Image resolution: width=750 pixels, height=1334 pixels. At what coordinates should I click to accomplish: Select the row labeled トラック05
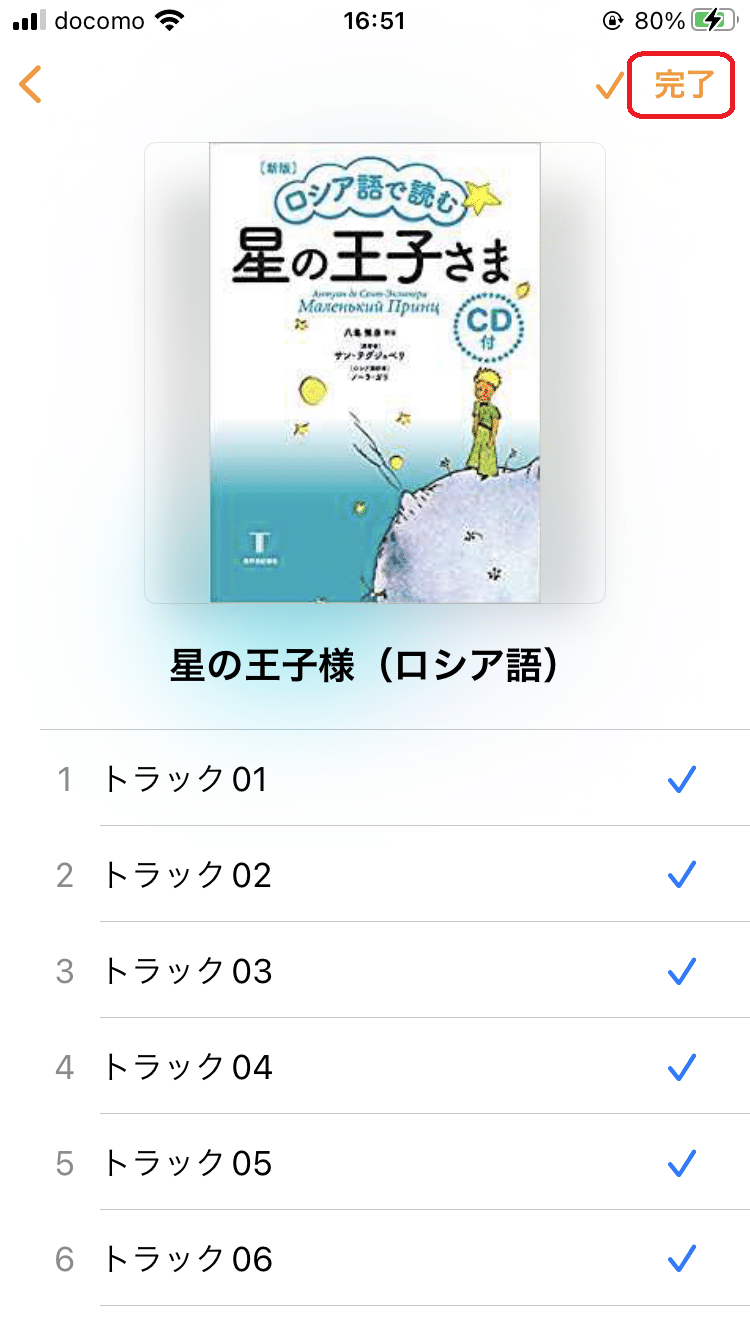pos(300,1163)
